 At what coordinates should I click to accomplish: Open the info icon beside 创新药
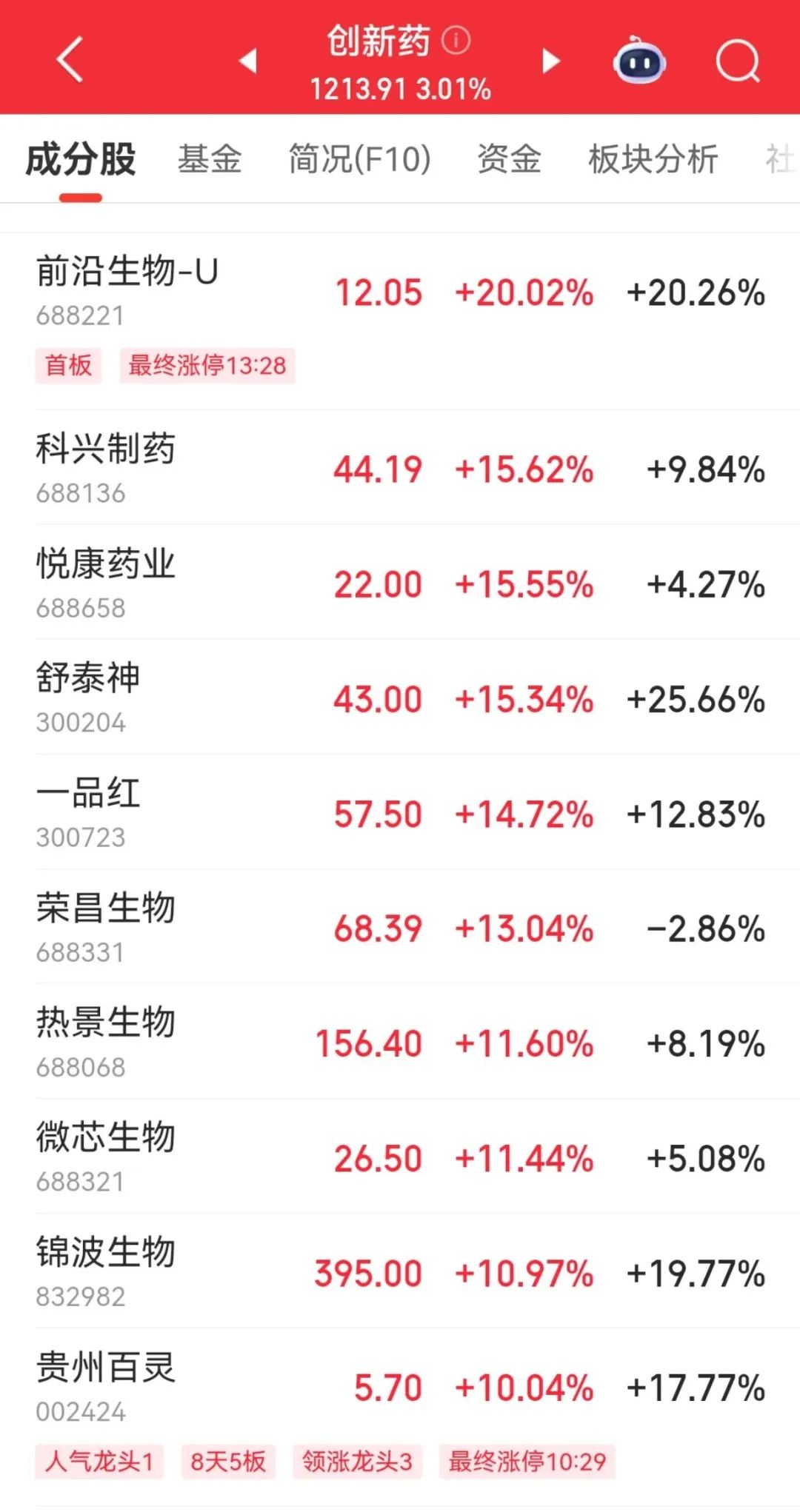pyautogui.click(x=456, y=40)
